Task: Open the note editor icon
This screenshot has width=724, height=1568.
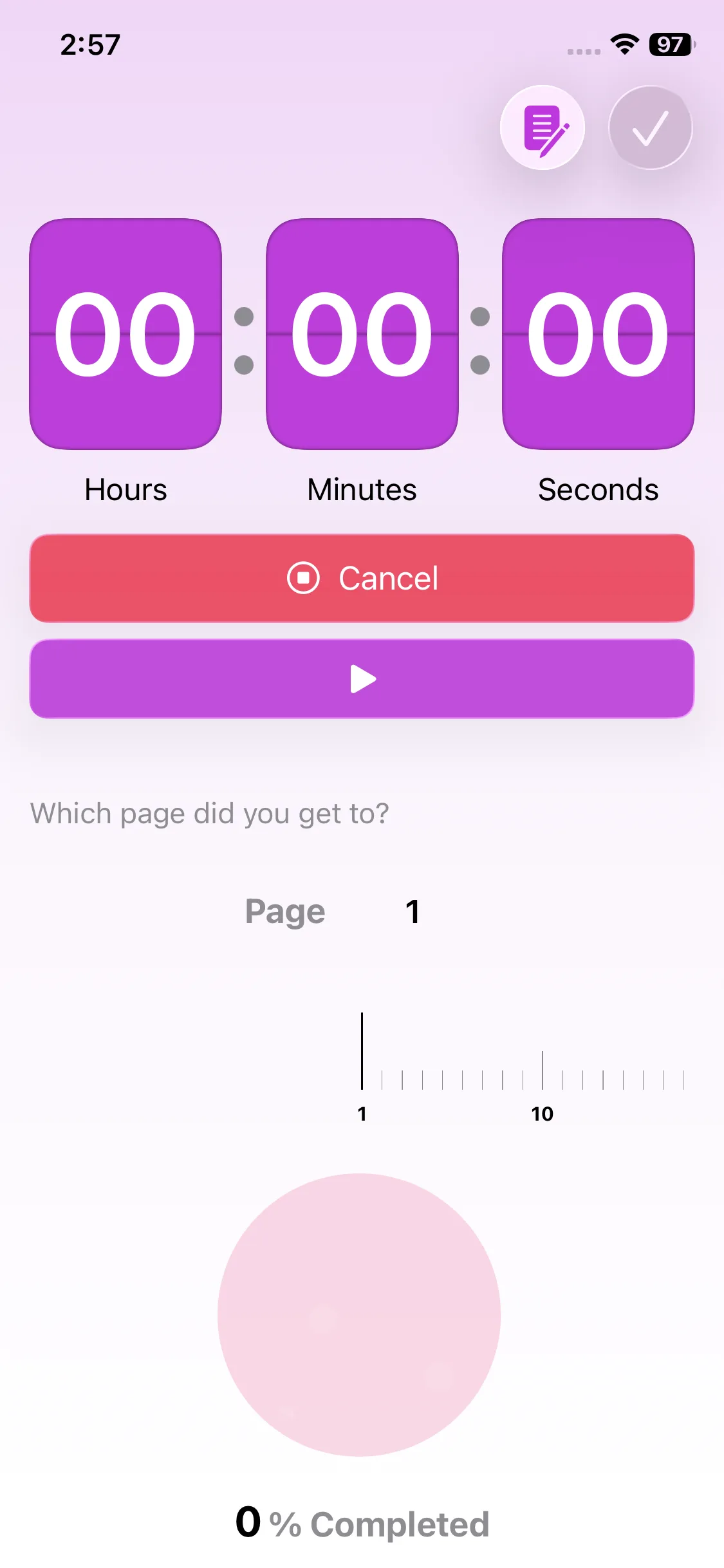Action: click(x=543, y=128)
